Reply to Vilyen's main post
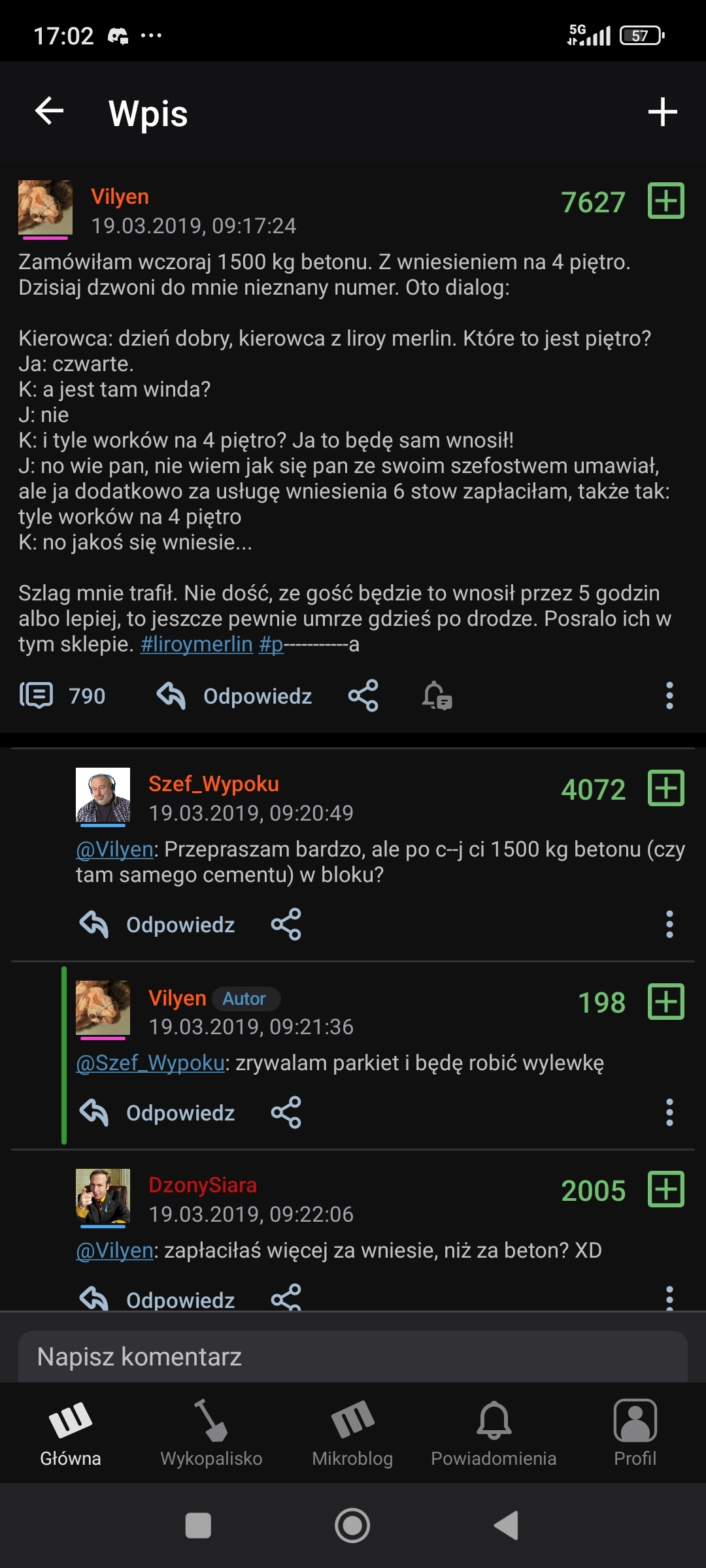Screen dimensions: 706x1568 coord(235,696)
